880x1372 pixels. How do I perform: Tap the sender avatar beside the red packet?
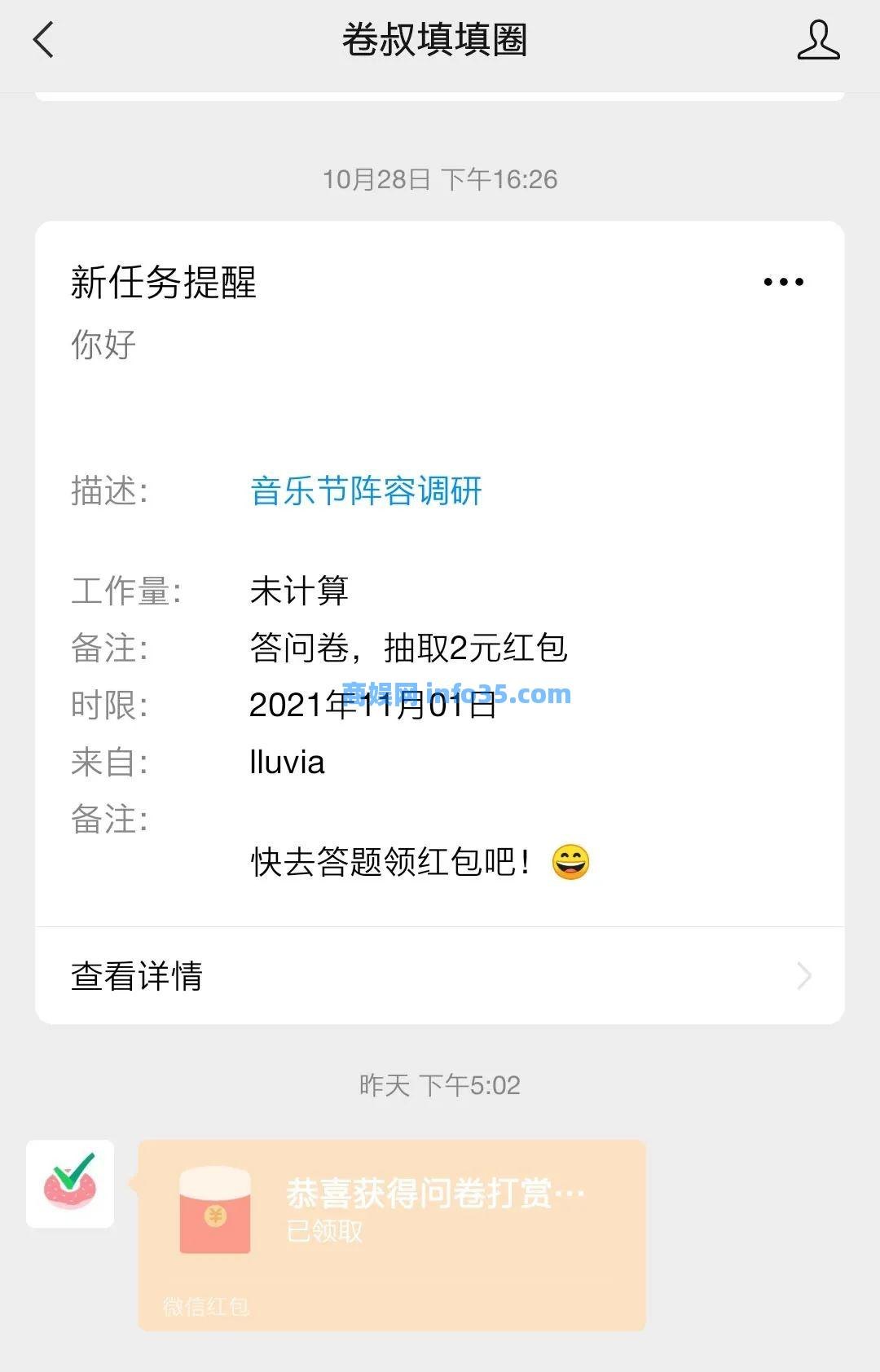tap(70, 1183)
